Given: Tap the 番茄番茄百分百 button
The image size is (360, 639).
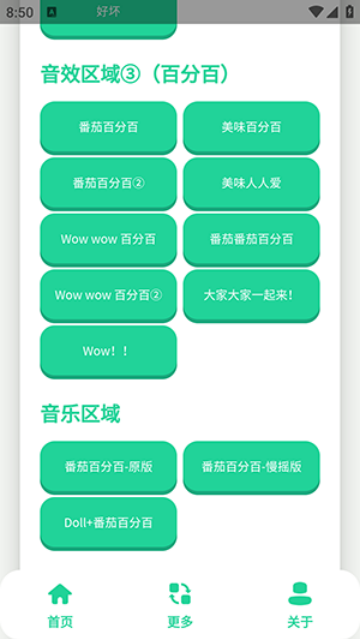Looking at the screenshot, I should pos(252,239).
